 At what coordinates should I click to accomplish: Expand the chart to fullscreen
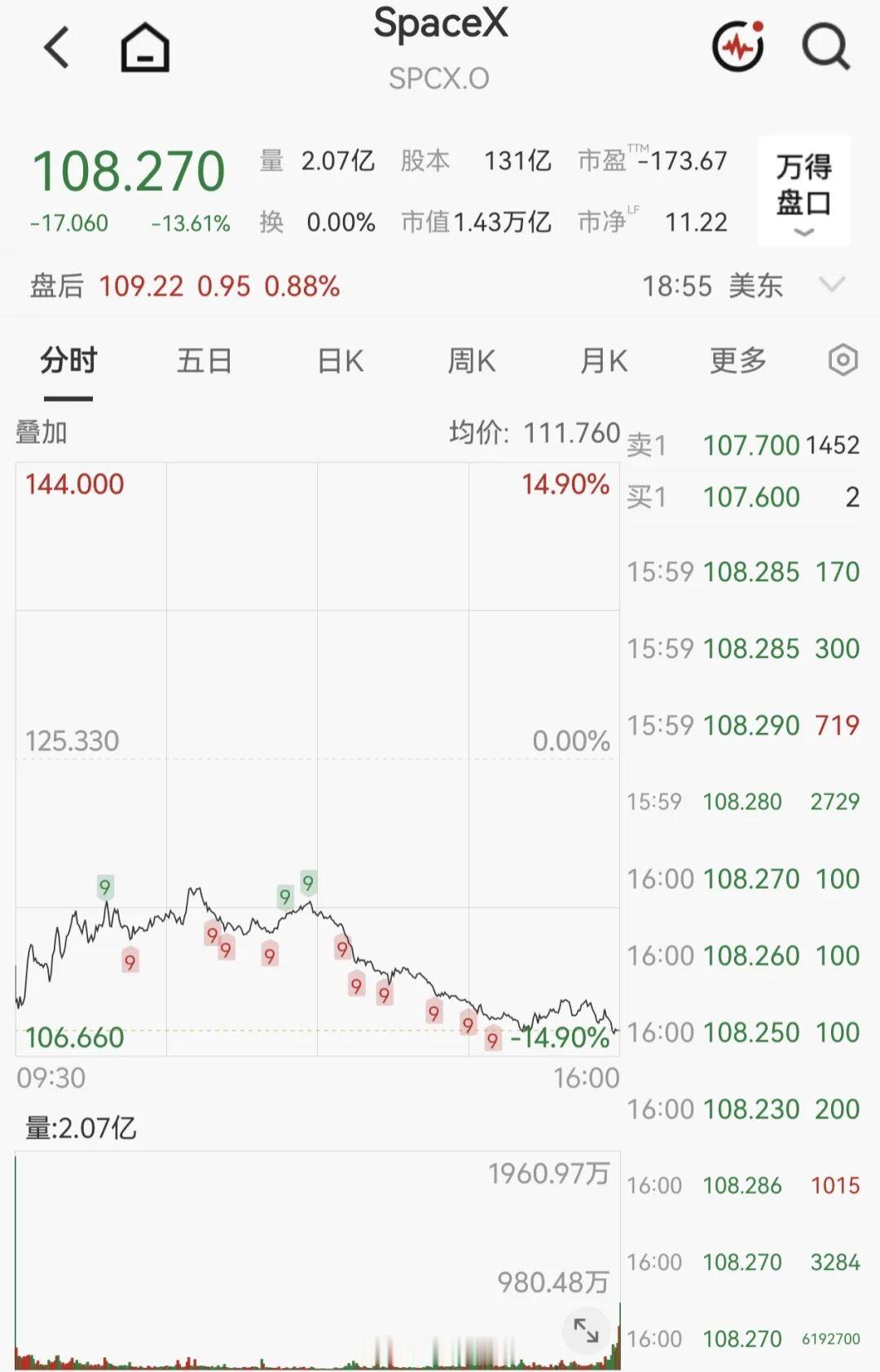coord(586,1330)
